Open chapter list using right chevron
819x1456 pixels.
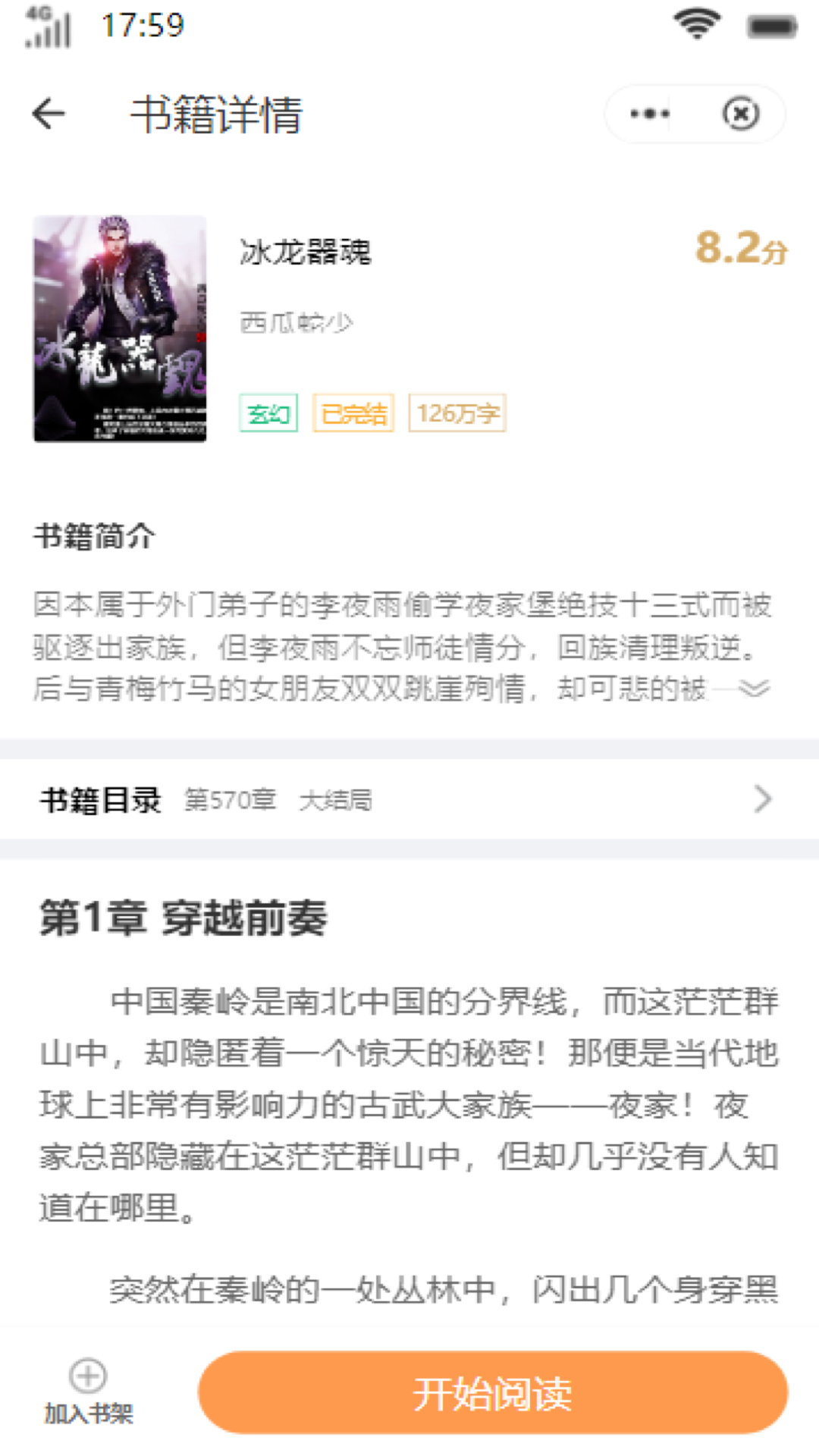tap(761, 799)
